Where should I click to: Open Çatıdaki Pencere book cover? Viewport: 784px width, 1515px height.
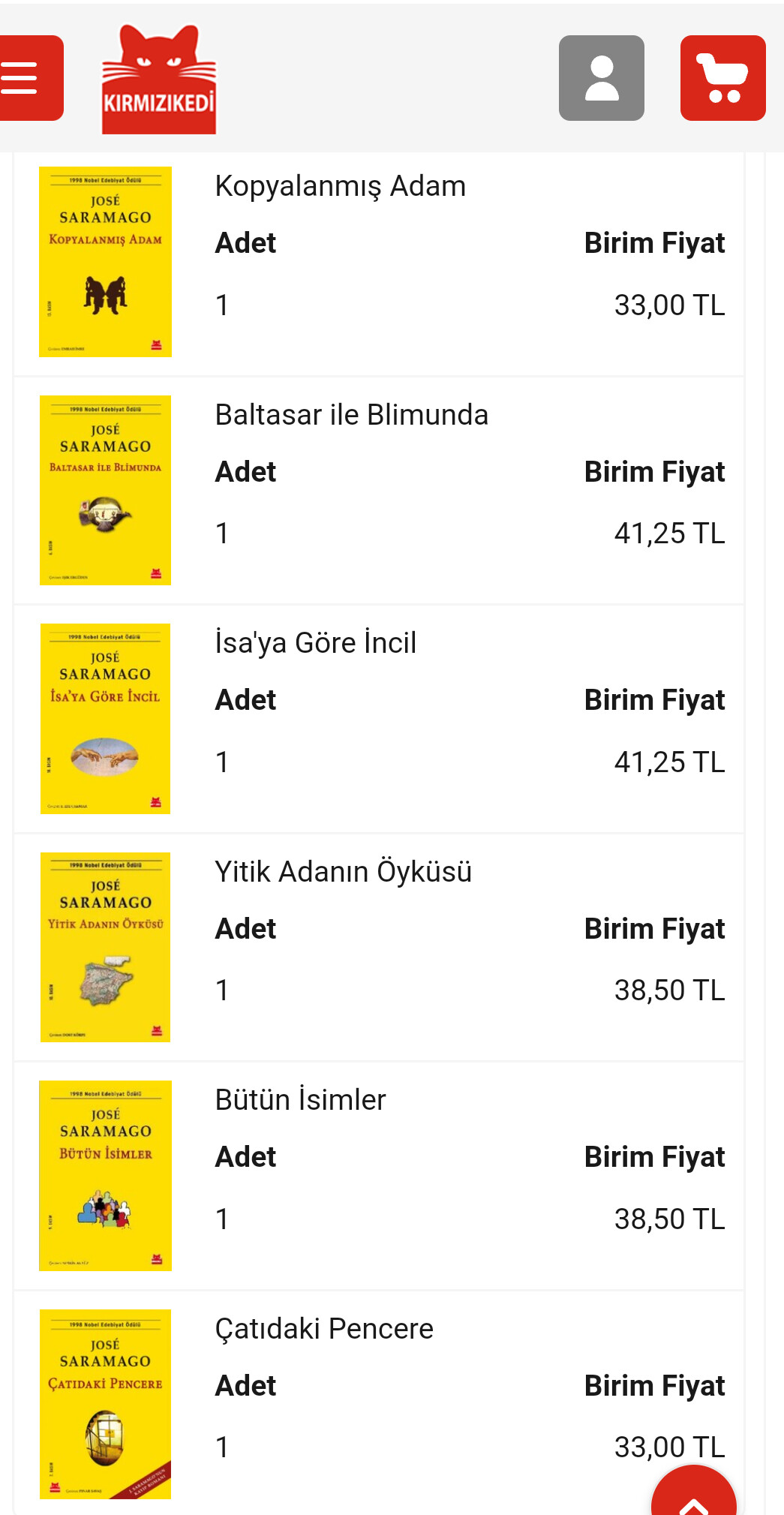[x=105, y=1404]
